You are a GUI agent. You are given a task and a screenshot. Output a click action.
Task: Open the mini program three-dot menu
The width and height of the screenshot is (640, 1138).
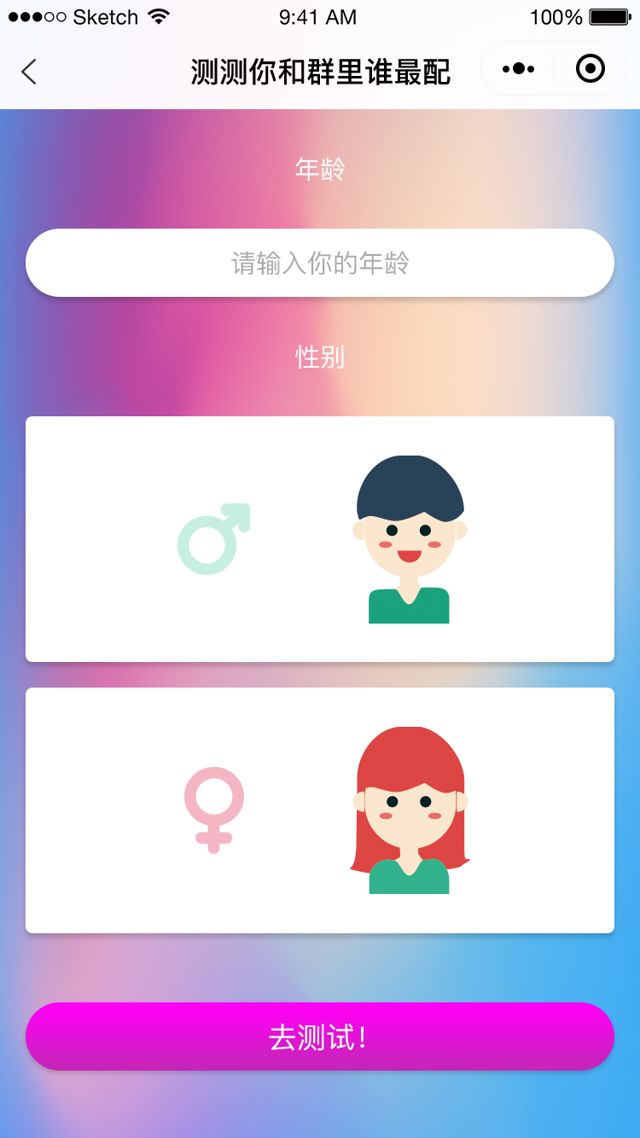(518, 69)
